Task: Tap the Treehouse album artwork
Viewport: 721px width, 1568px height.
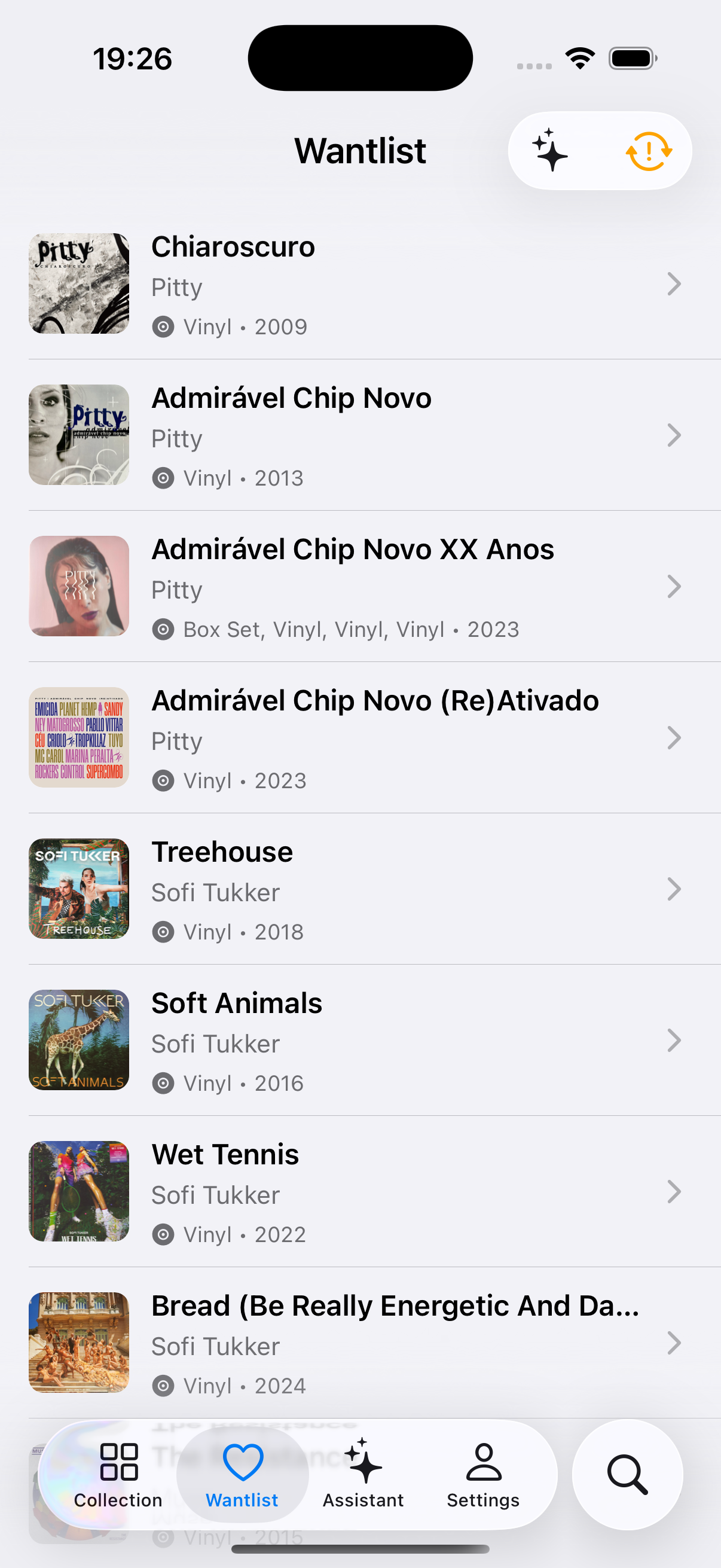Action: [79, 889]
